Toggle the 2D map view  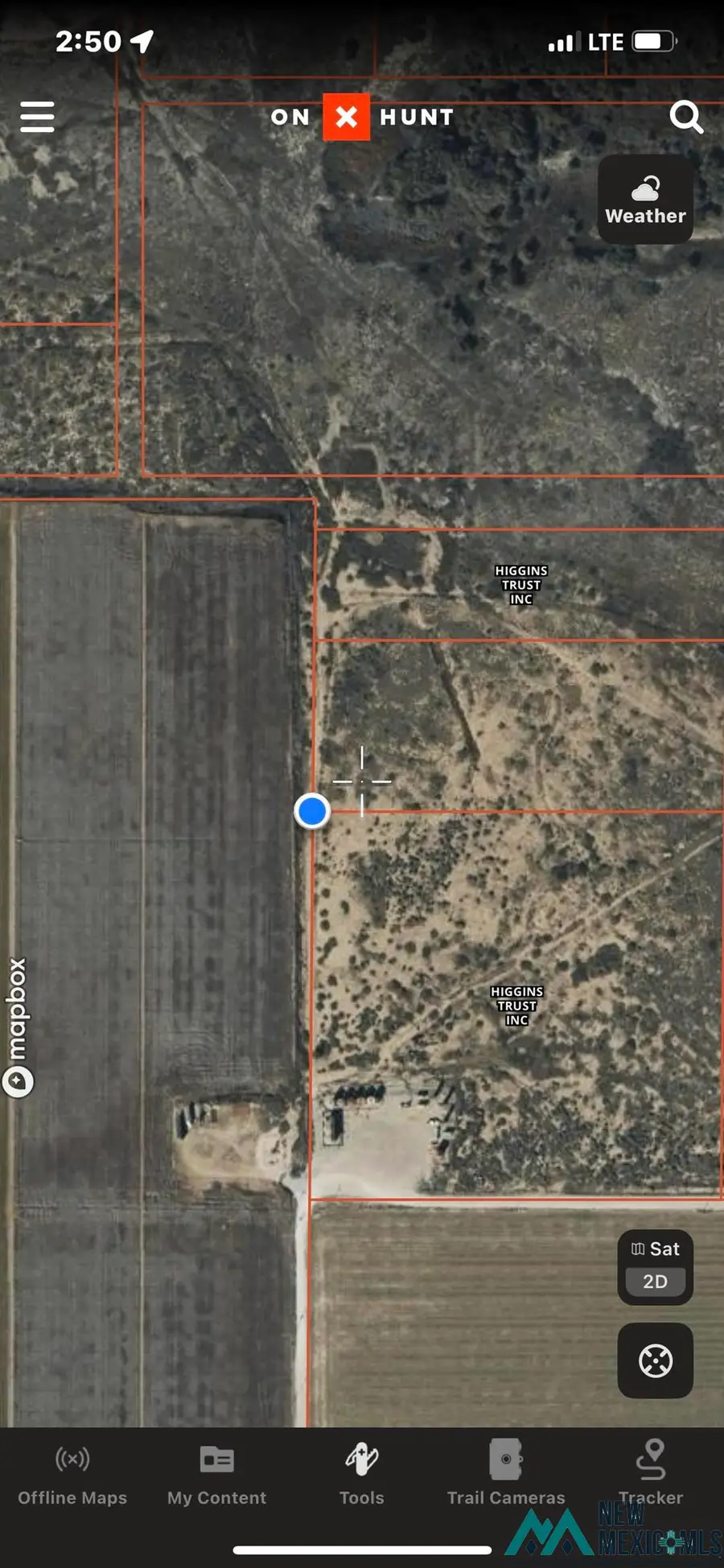(656, 1282)
